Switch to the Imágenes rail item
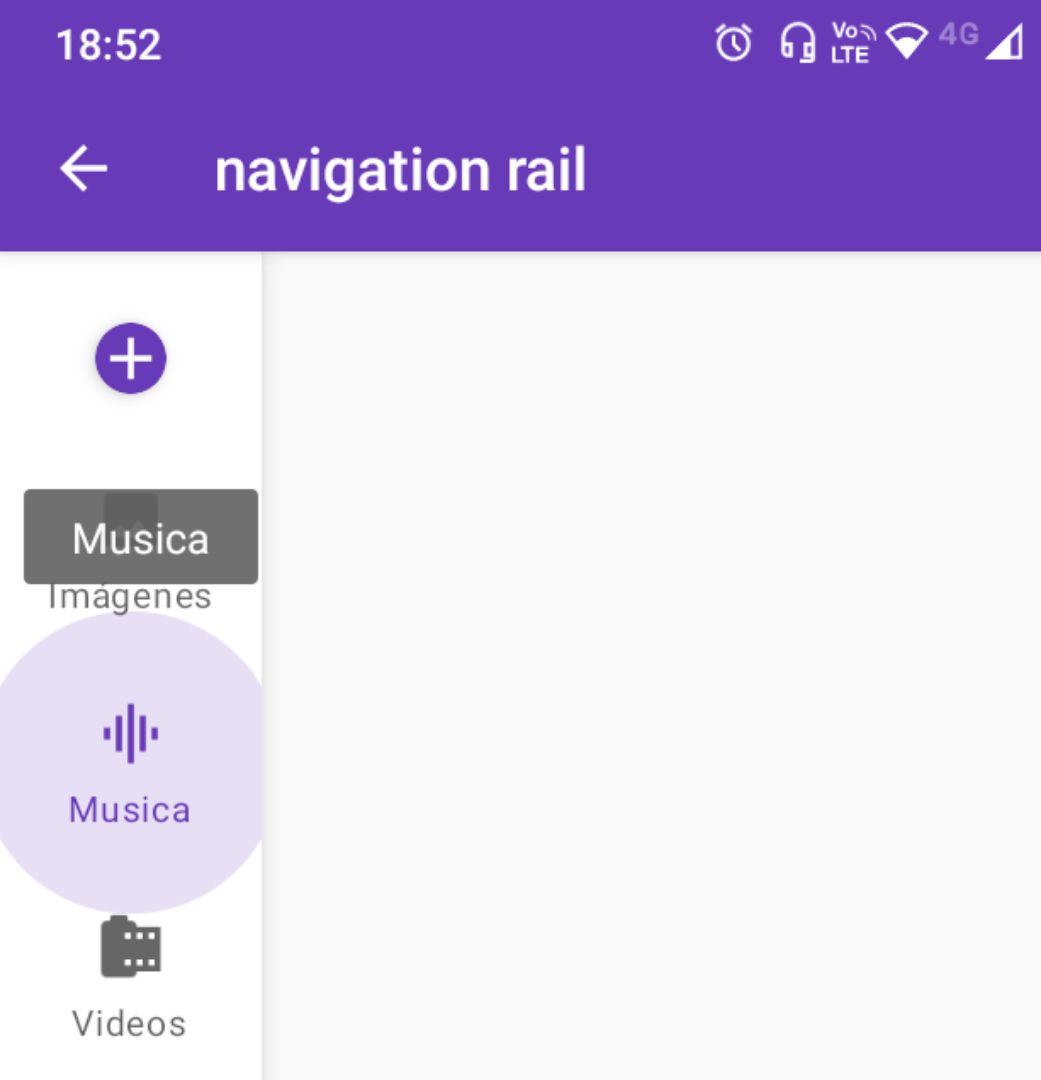The width and height of the screenshot is (1041, 1080). (x=130, y=597)
